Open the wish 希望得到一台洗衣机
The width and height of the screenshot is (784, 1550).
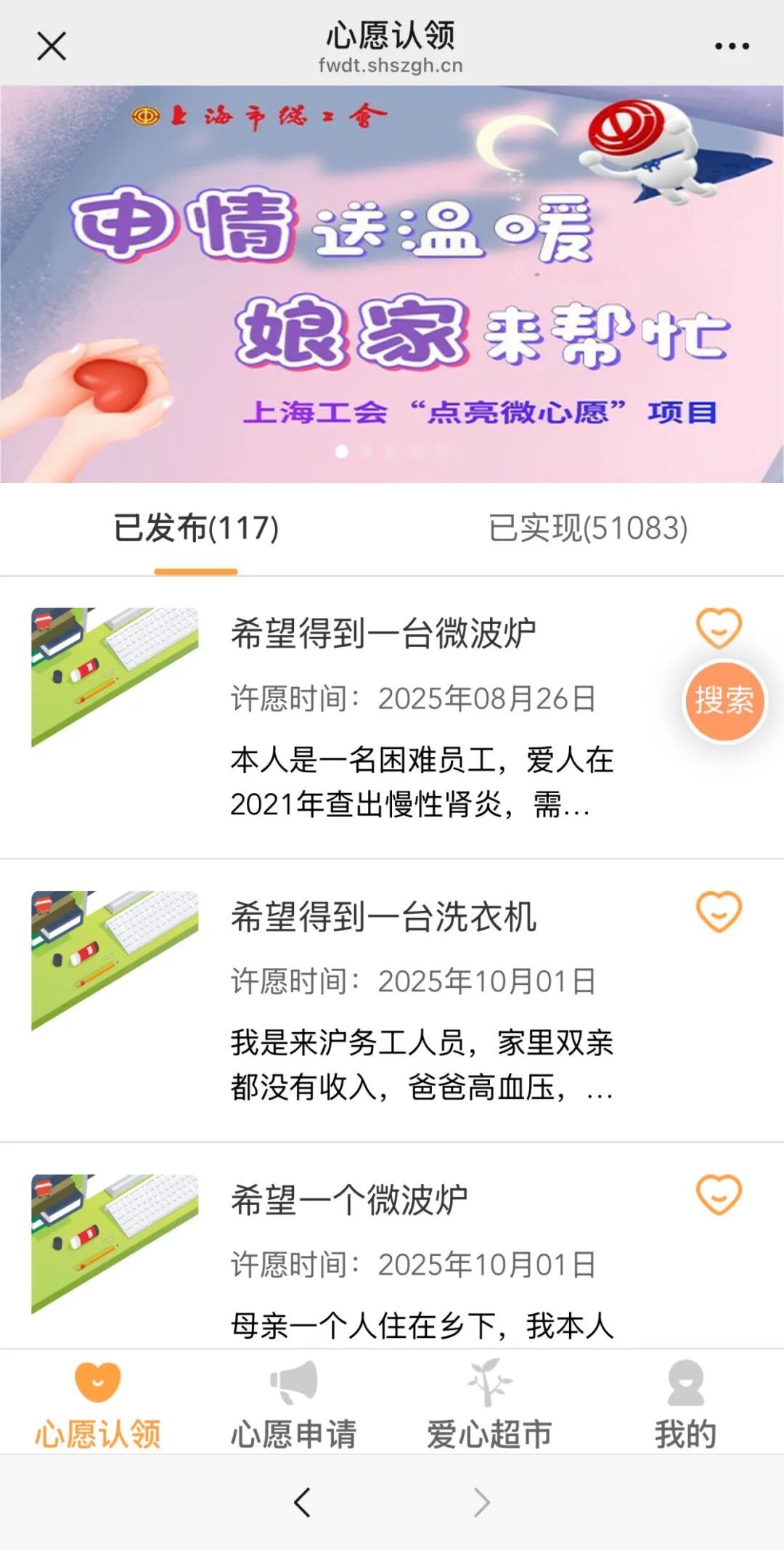coord(383,917)
